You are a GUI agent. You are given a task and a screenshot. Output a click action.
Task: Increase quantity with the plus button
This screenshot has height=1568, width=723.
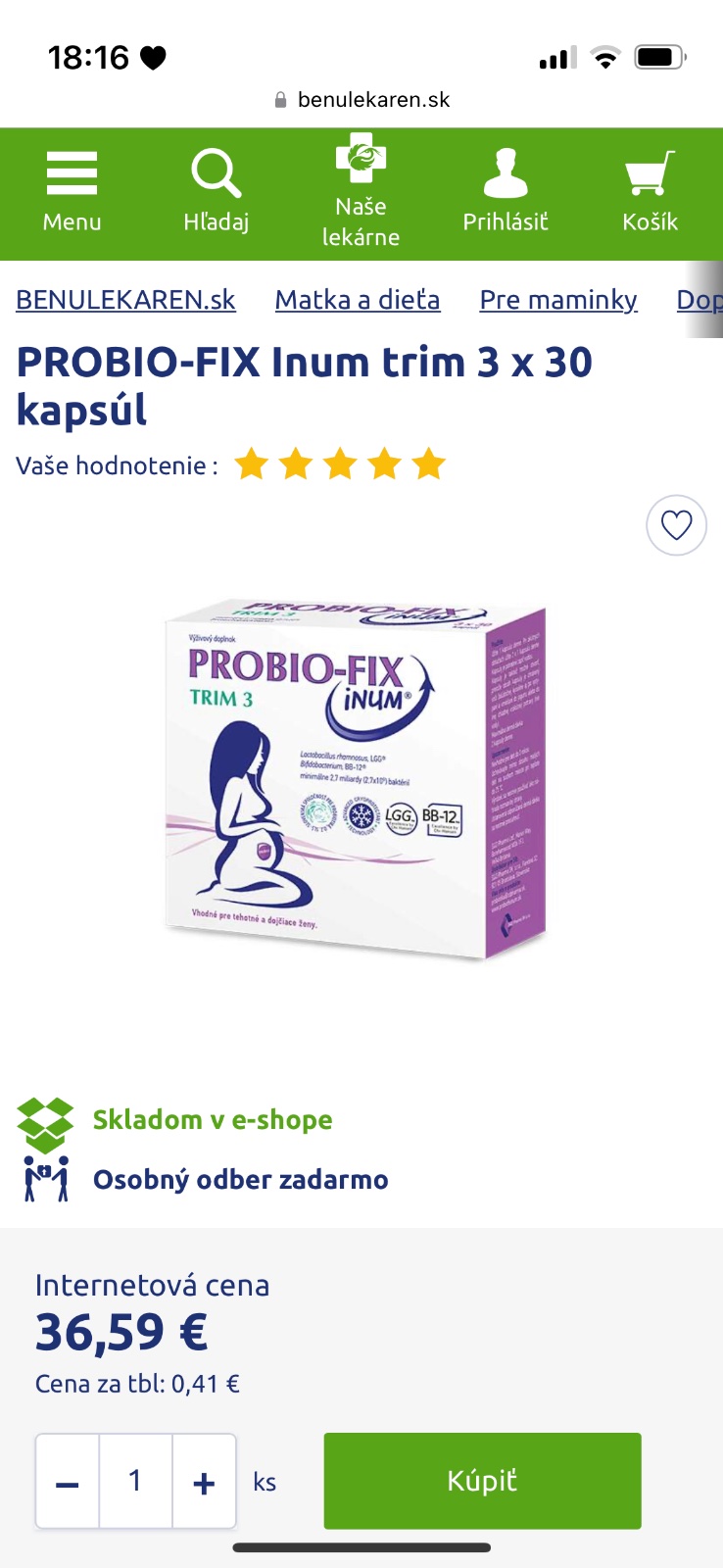(204, 1482)
